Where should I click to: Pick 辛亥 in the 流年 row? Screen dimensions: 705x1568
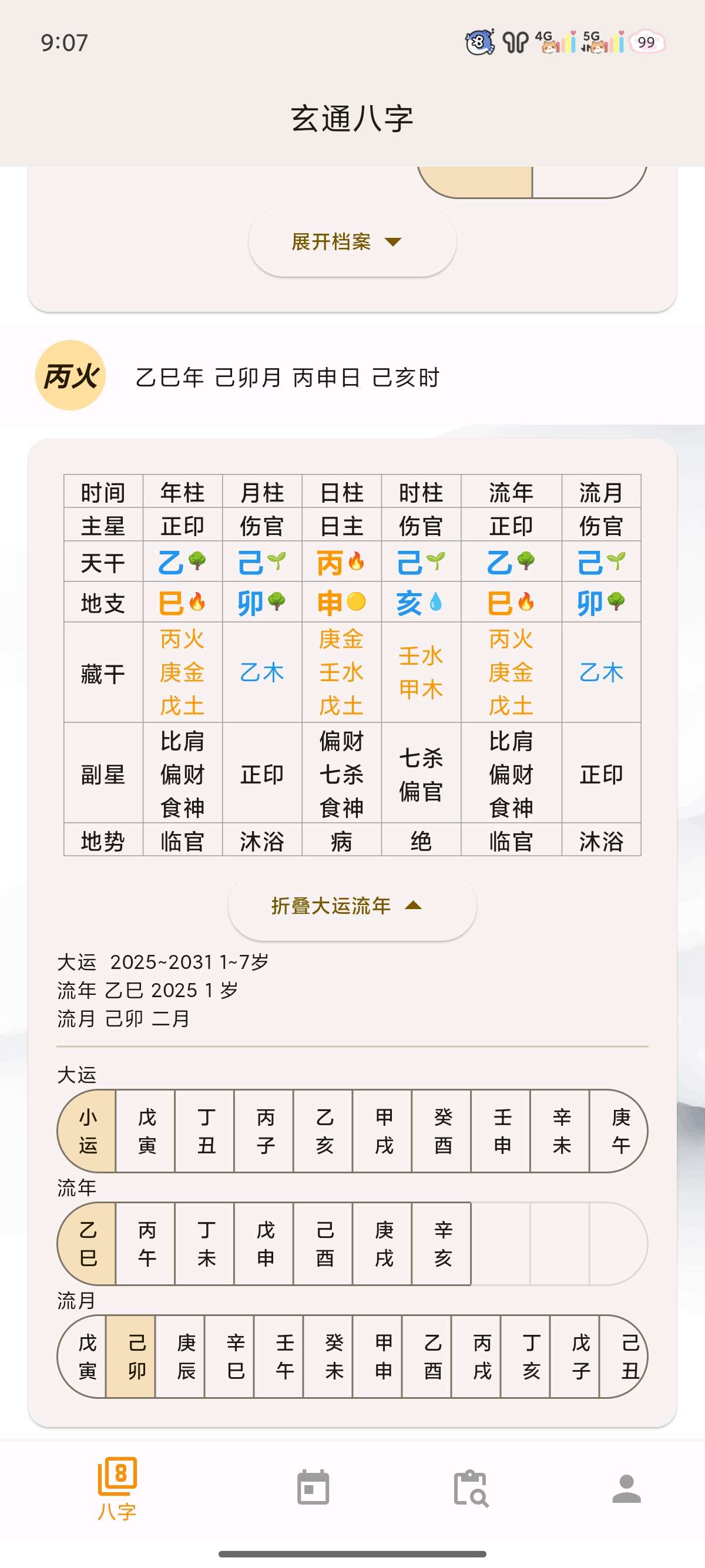[442, 1244]
